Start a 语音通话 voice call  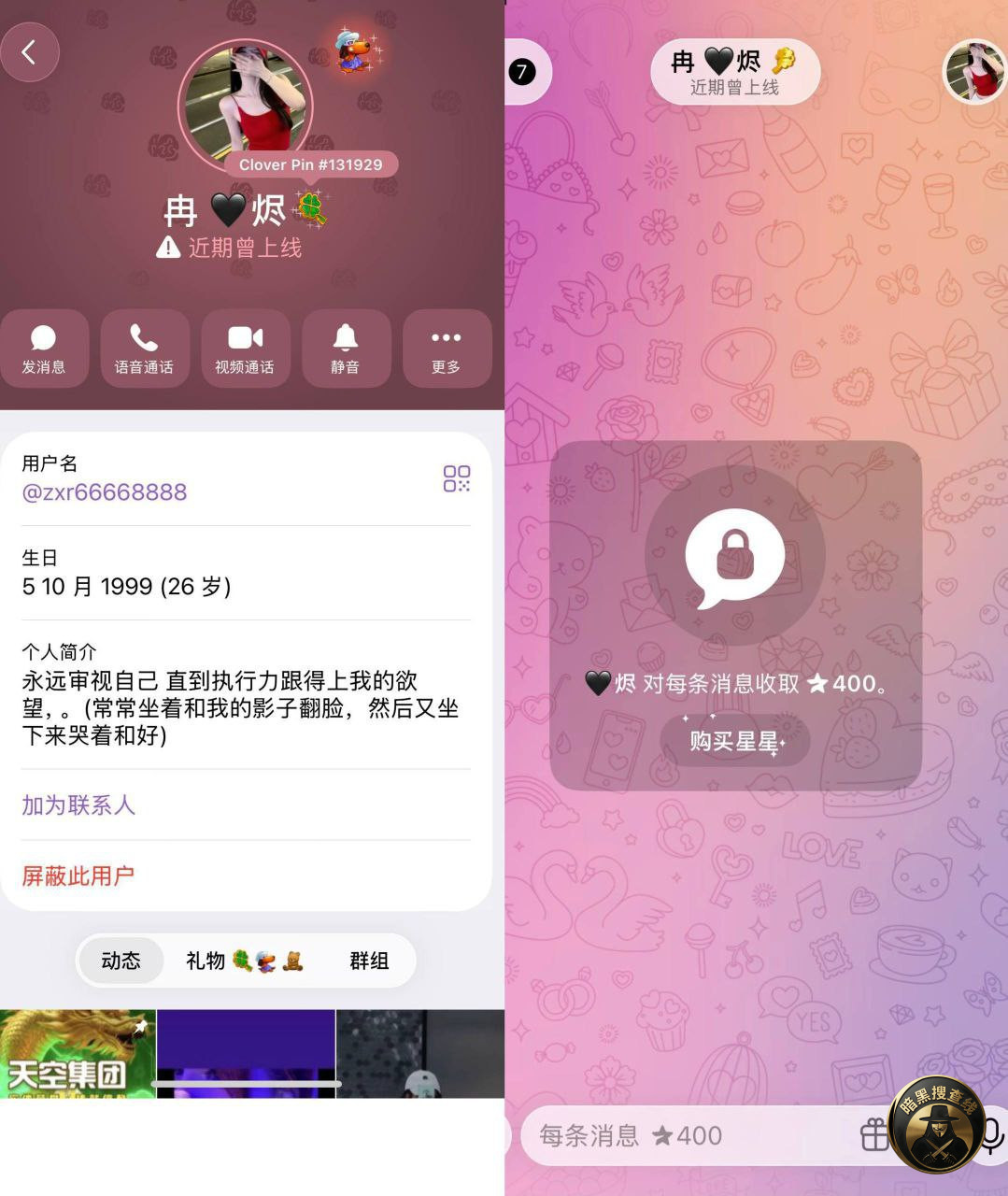click(x=144, y=349)
